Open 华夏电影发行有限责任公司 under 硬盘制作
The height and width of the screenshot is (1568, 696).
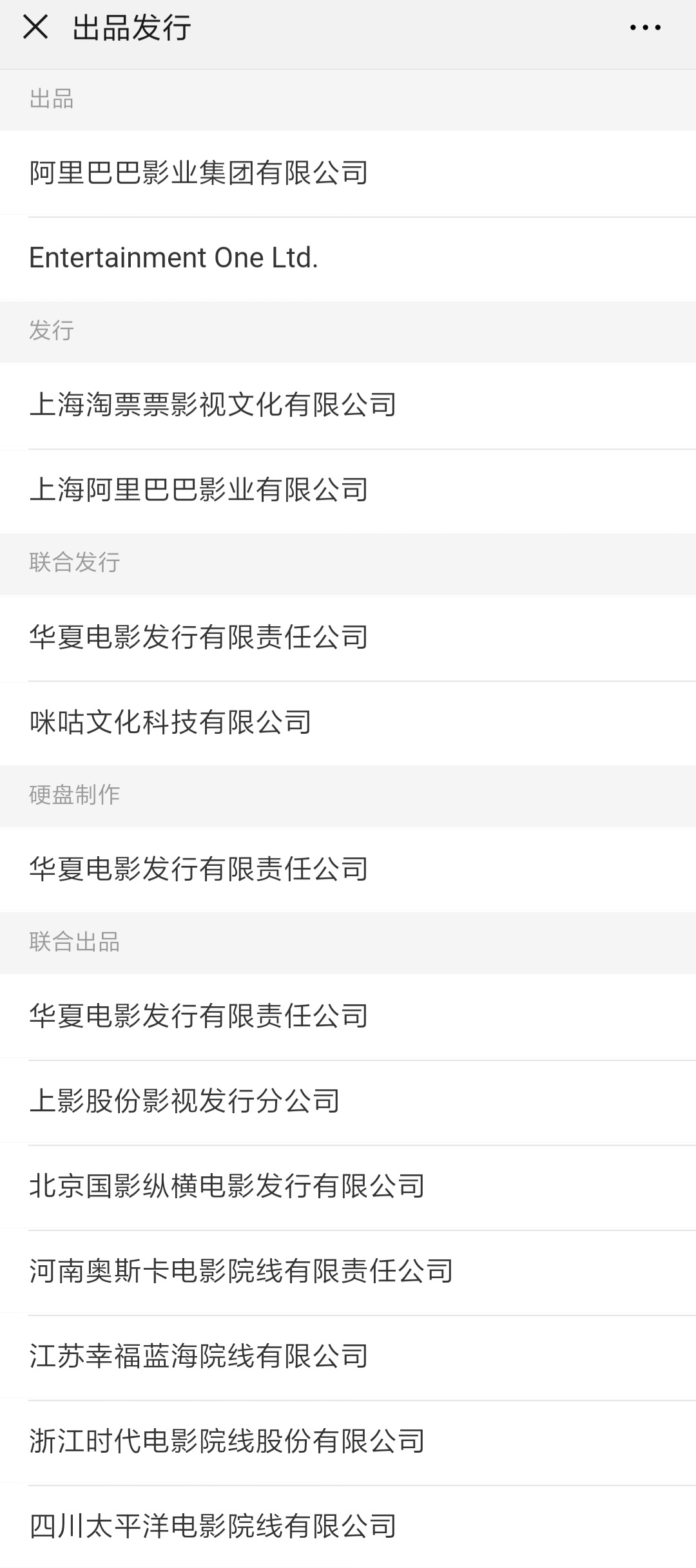tap(198, 868)
